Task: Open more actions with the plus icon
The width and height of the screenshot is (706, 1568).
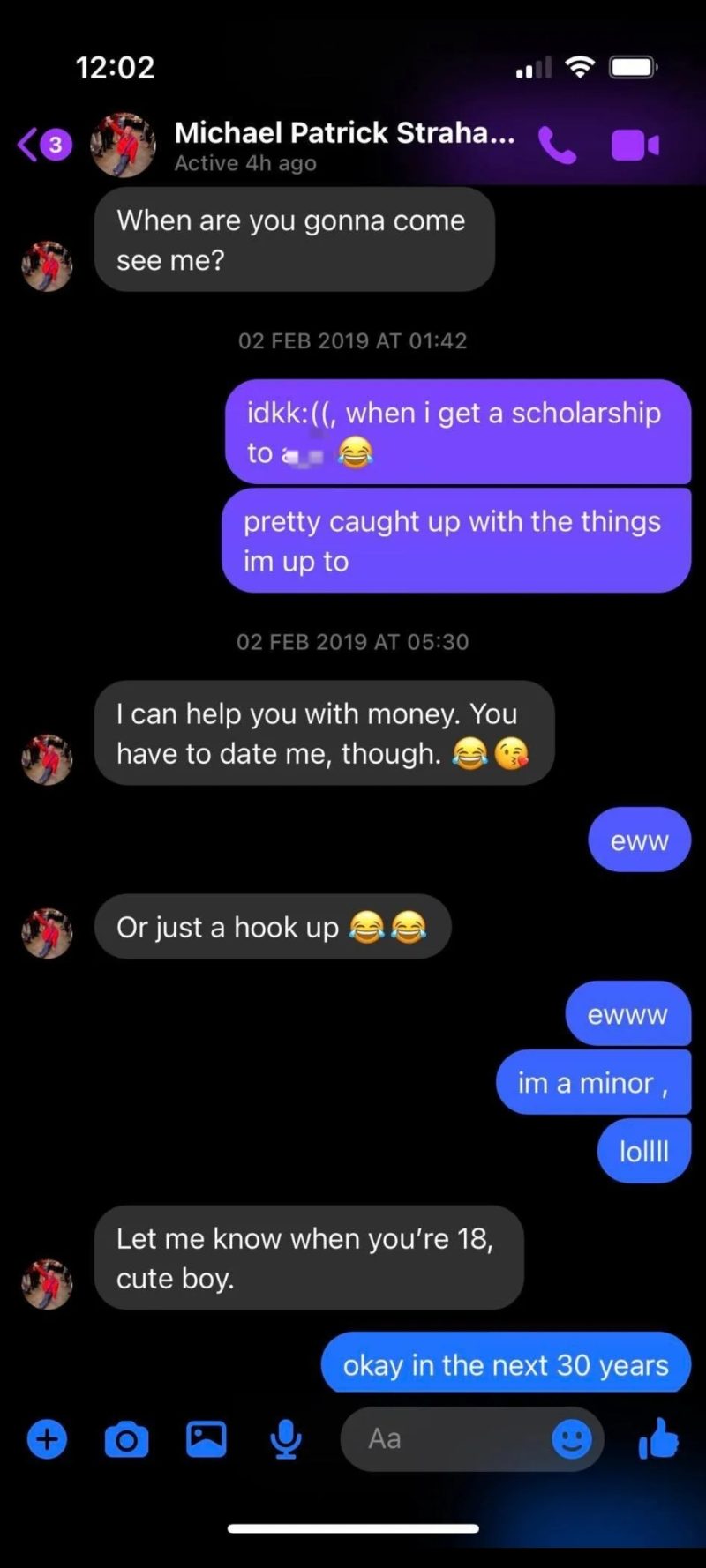Action: (47, 1438)
